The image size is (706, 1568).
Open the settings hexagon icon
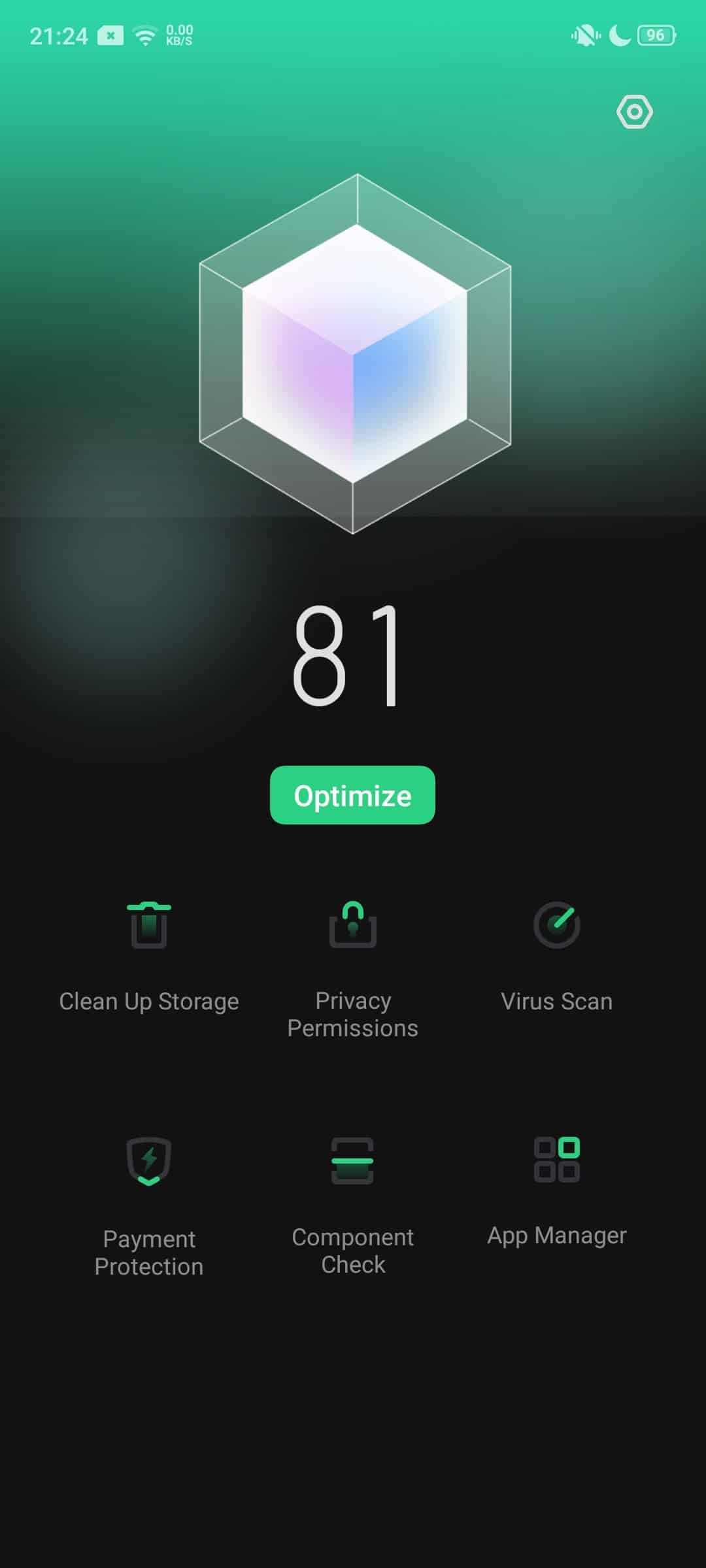click(634, 112)
